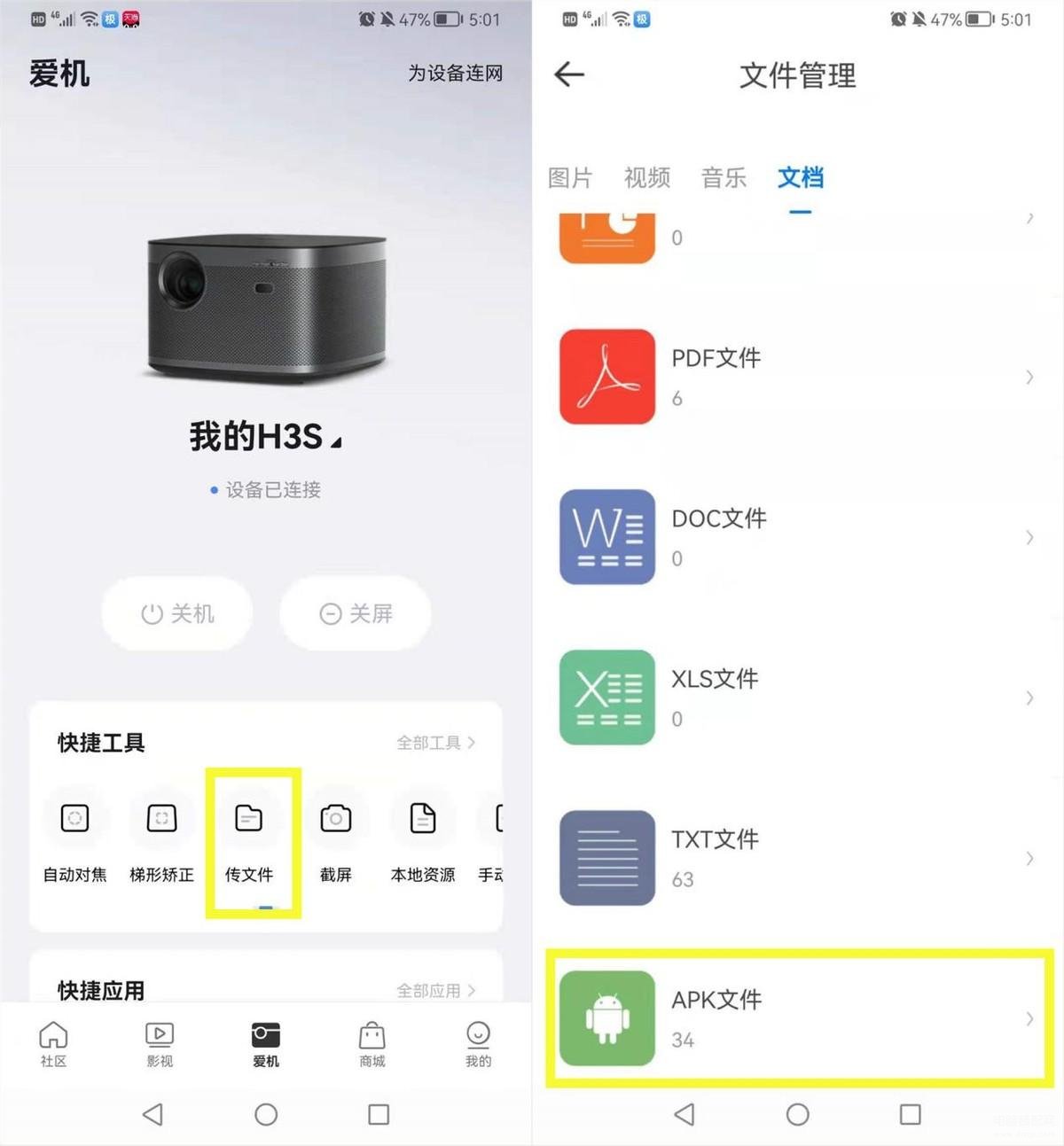The width and height of the screenshot is (1064, 1146).
Task: Take a projector screenshot with 截屏
Action: click(x=336, y=834)
